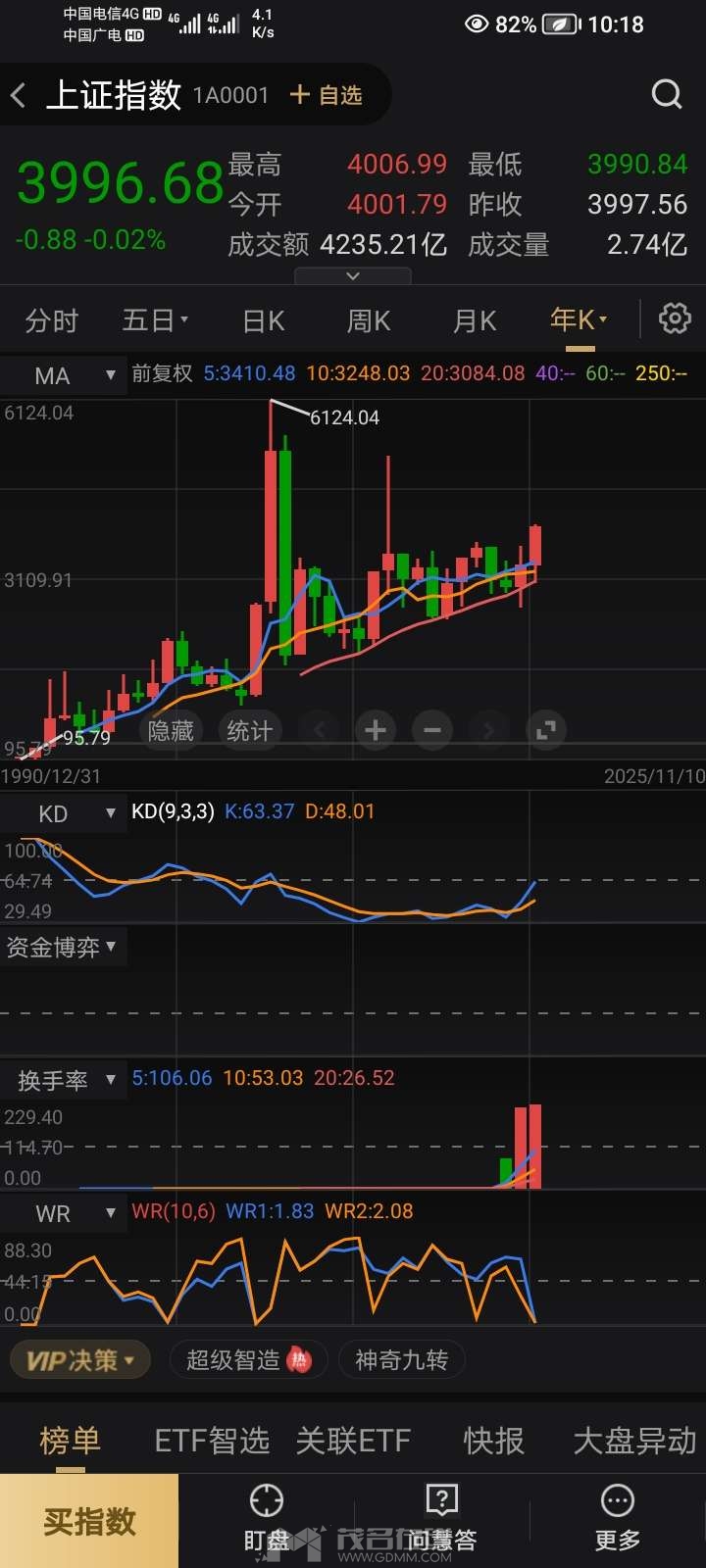Viewport: 706px width, 1568px height.
Task: Go back from the 上证指数 page
Action: (x=19, y=95)
